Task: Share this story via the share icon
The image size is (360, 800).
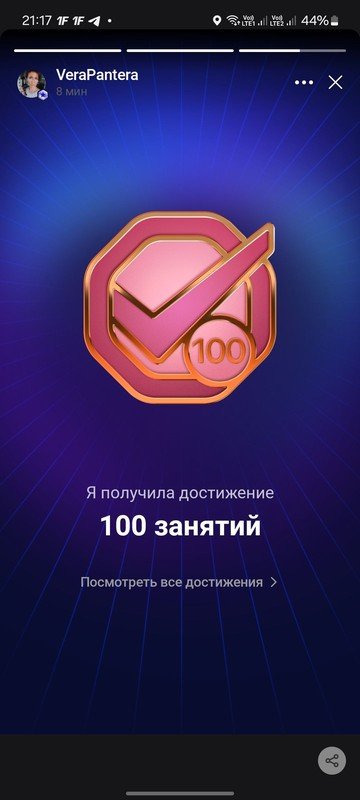Action: pos(332,762)
